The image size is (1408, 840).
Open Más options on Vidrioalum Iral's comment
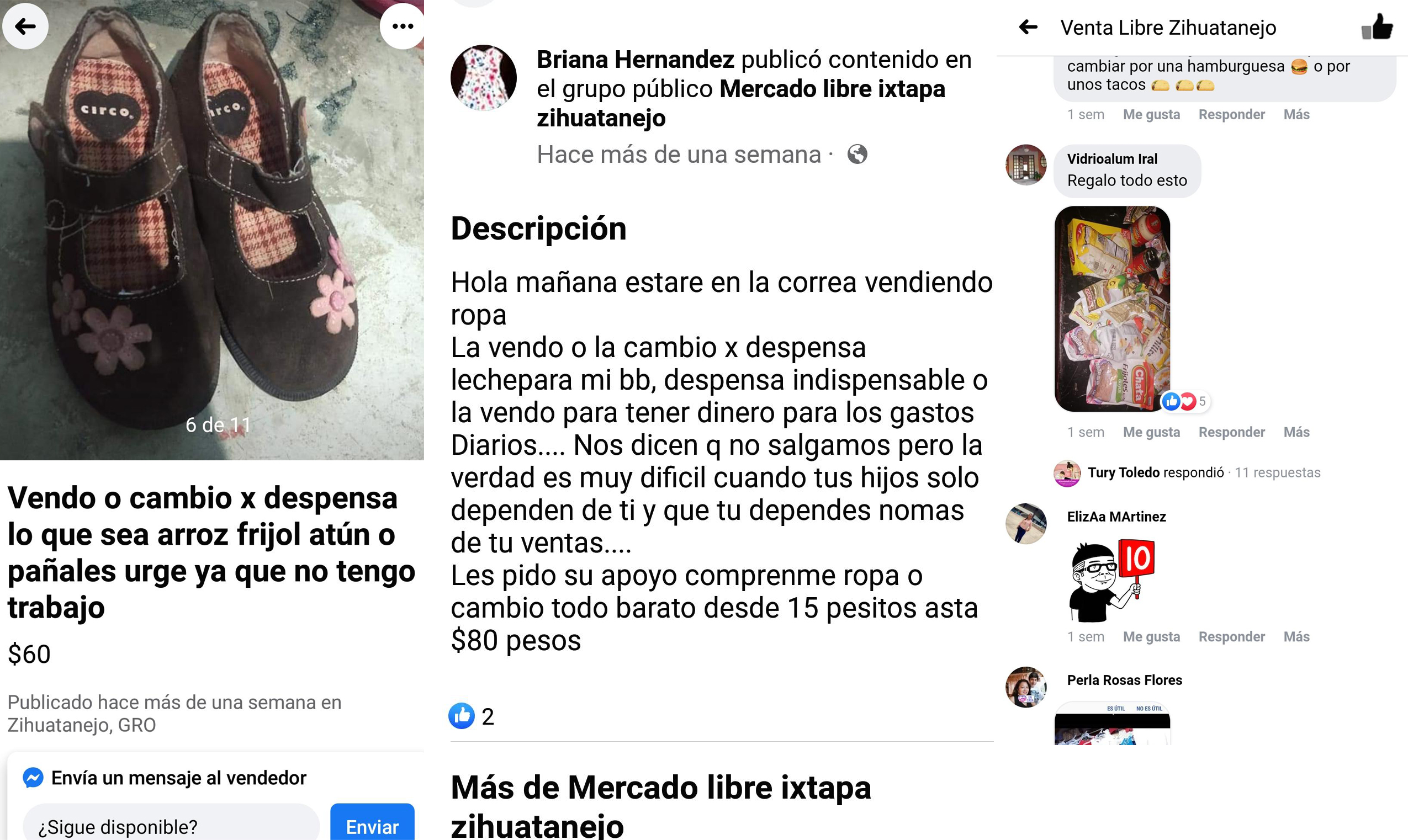(x=1296, y=432)
